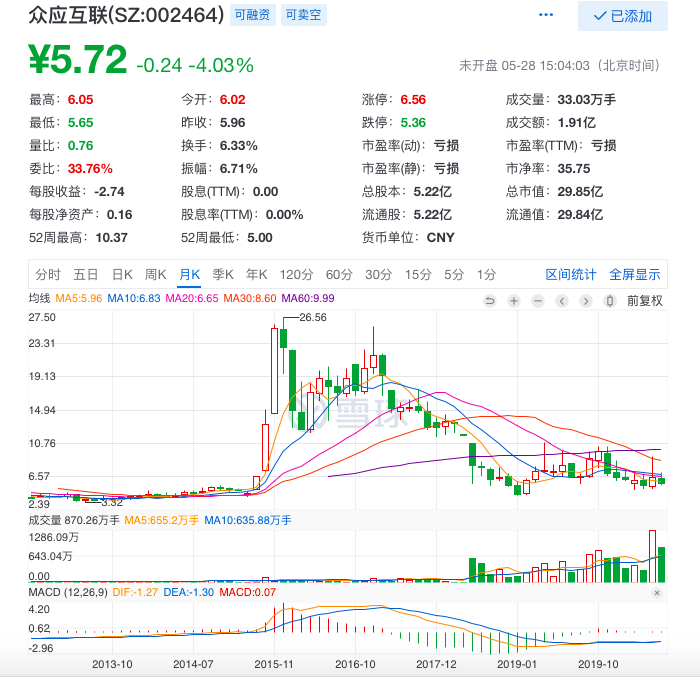
Task: Switch to the 五日 chart tab
Action: tap(85, 275)
